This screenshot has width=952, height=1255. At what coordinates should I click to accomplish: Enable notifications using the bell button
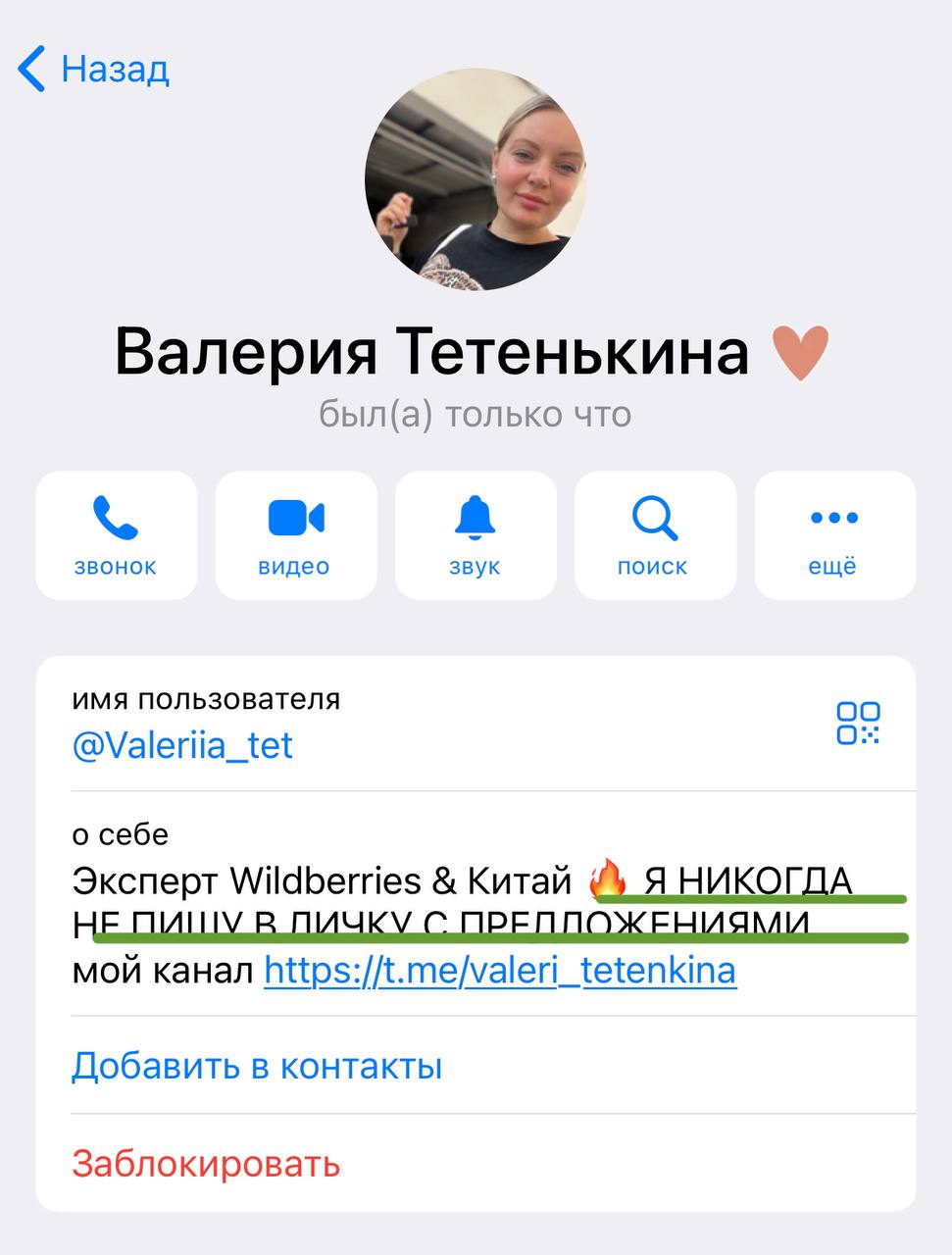(x=475, y=534)
